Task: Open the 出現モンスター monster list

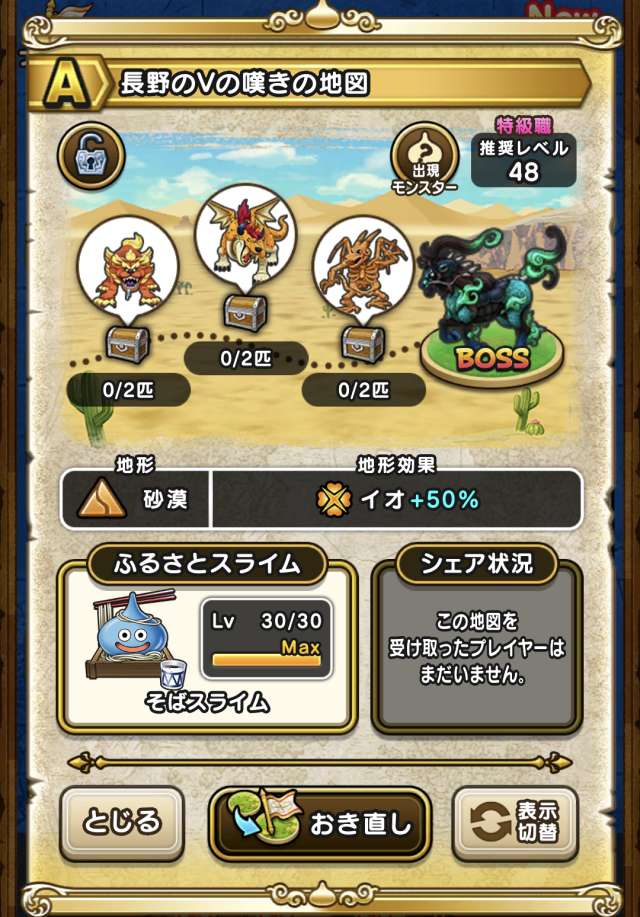Action: 426,158
